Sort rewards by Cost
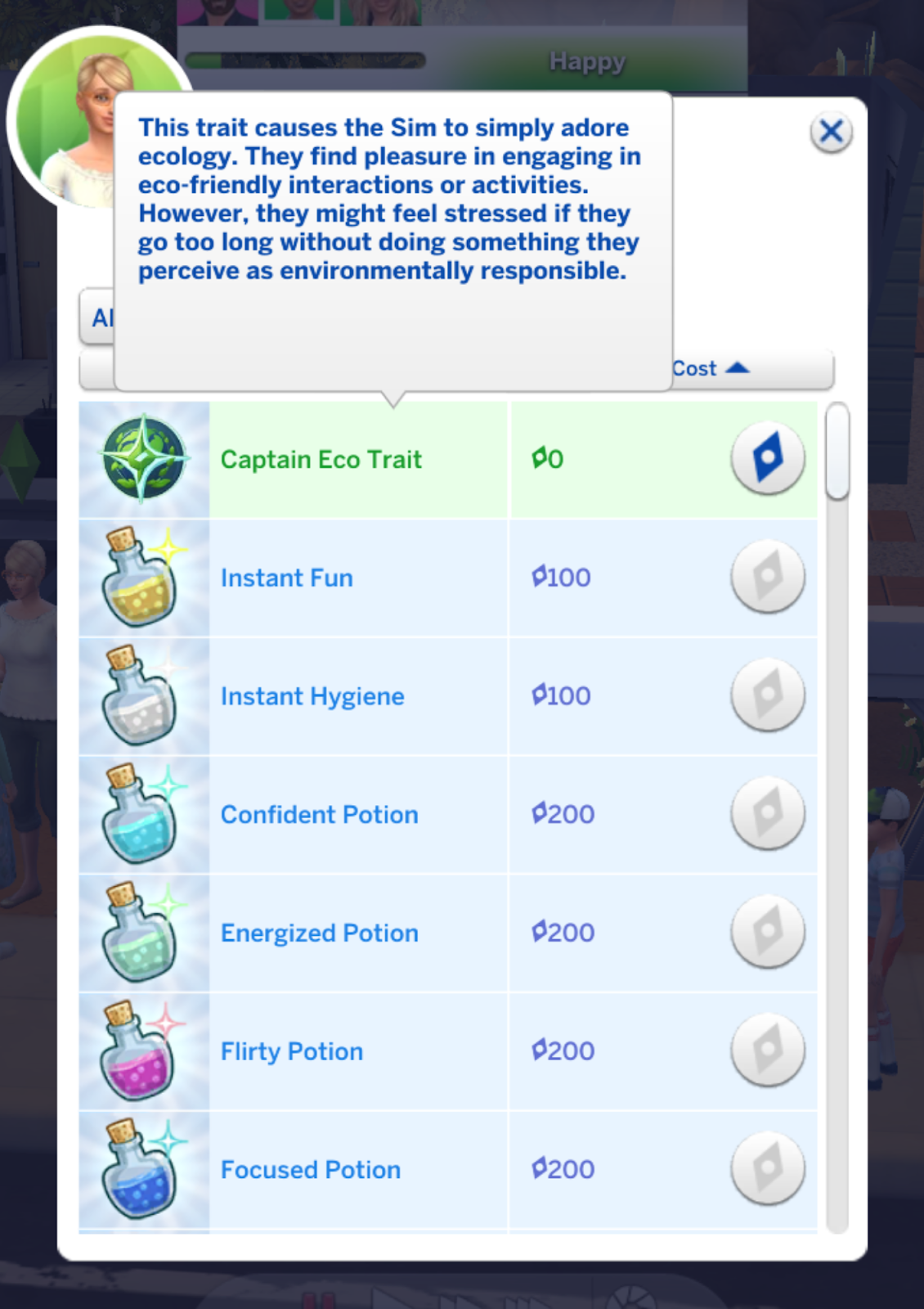This screenshot has width=924, height=1309. coord(708,369)
